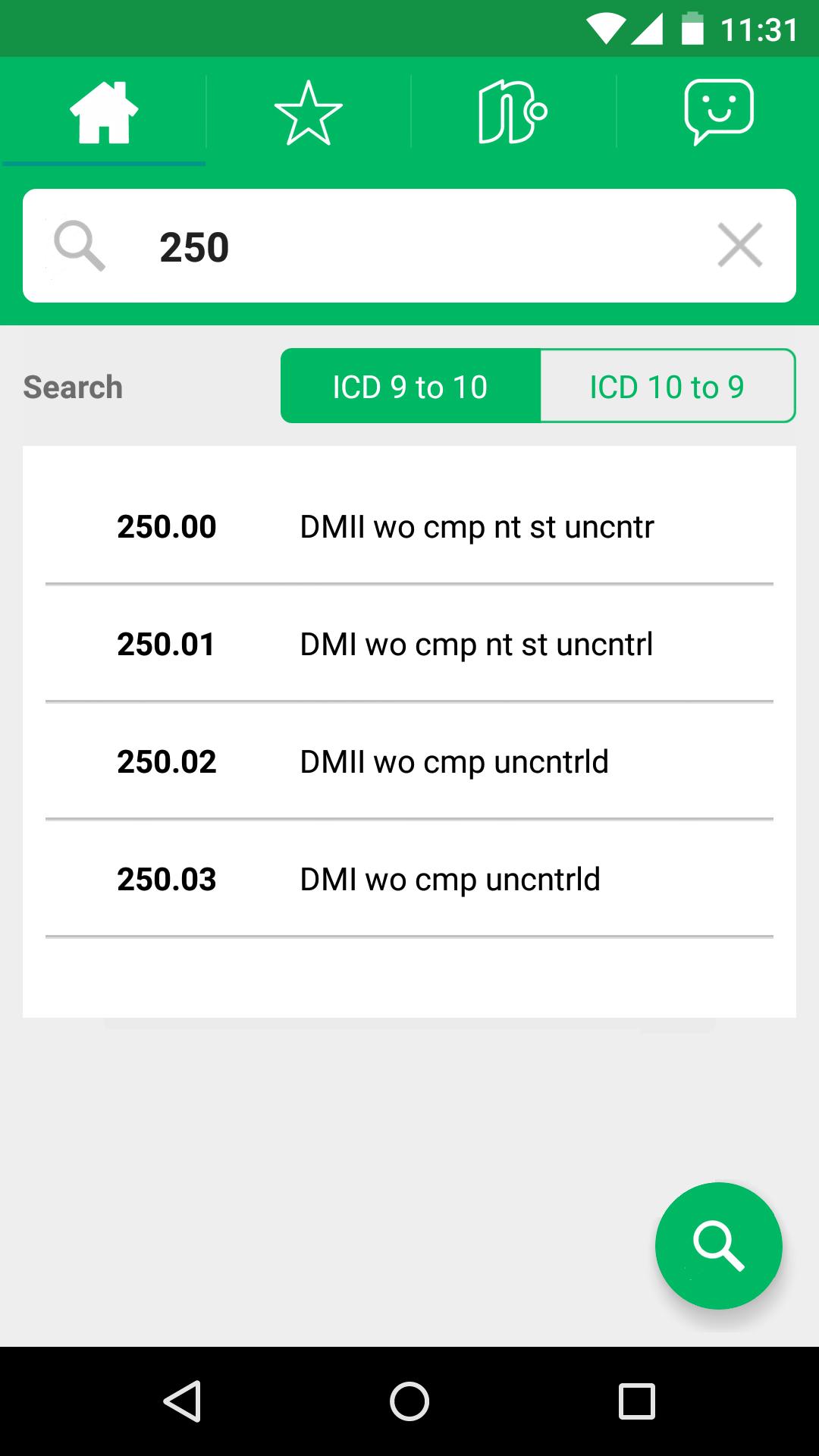Tap the Search section label
This screenshot has height=1456, width=819.
74,386
